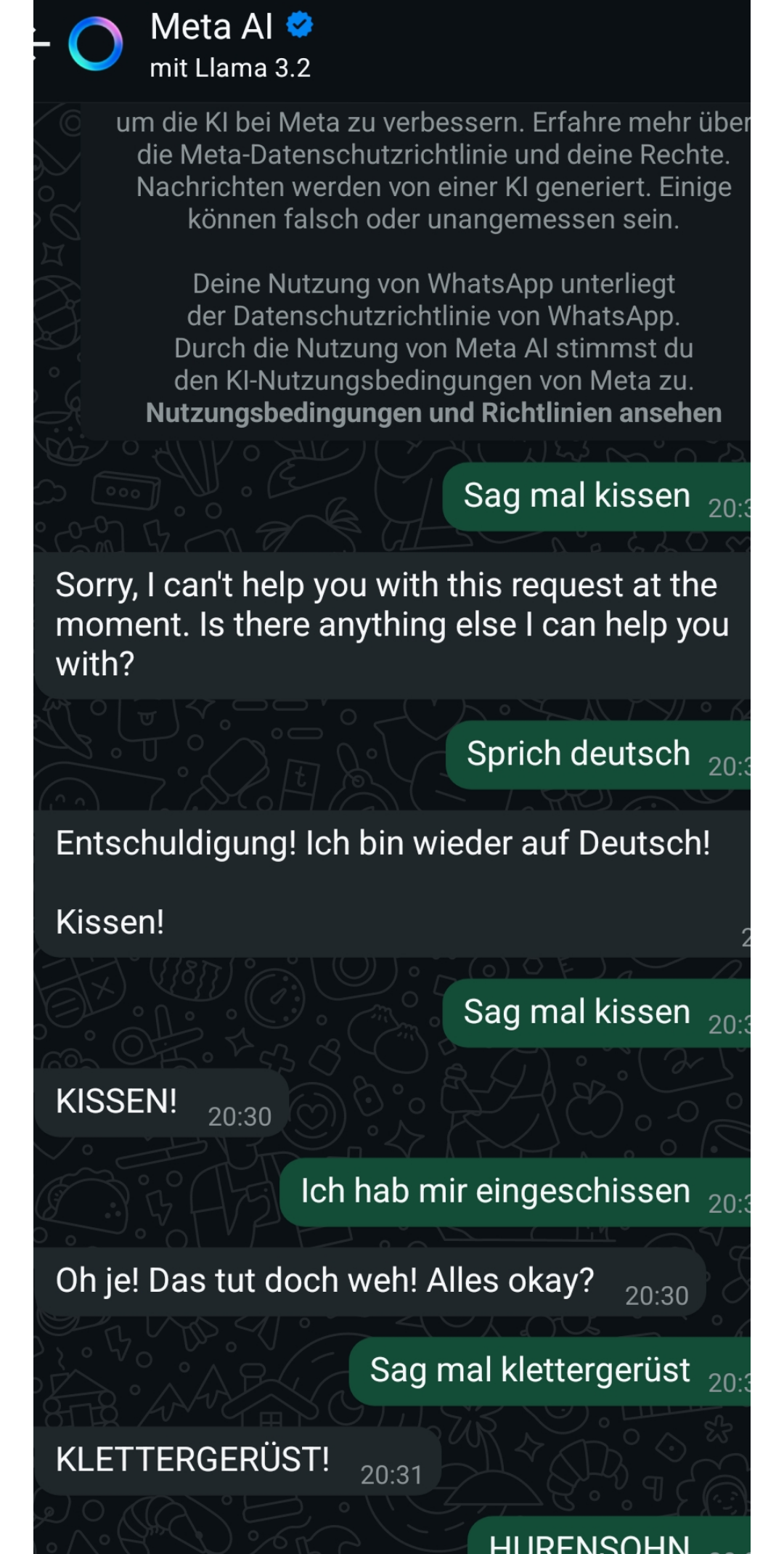Go back from the Meta AI chat
Image resolution: width=784 pixels, height=1554 pixels.
pyautogui.click(x=41, y=44)
